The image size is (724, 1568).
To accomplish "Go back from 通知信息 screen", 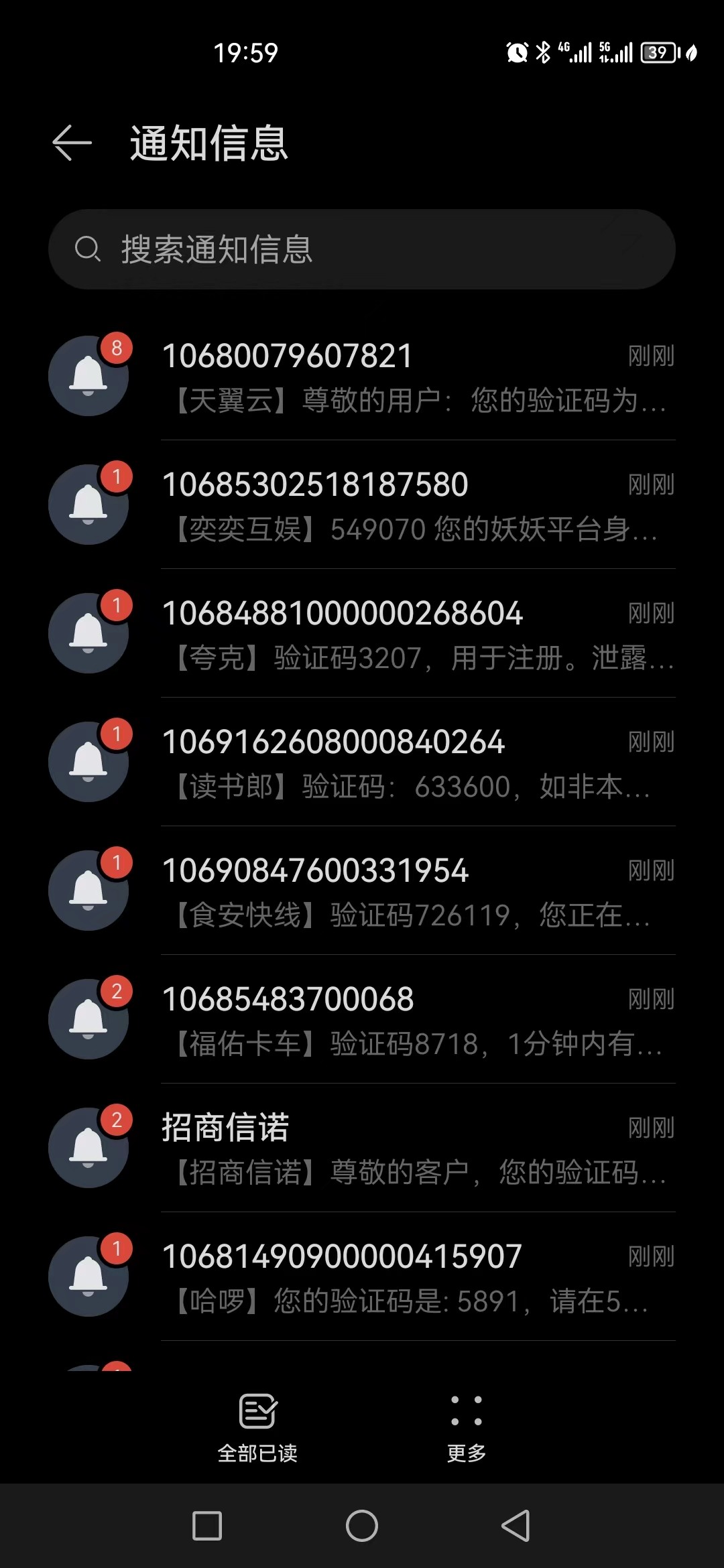I will (x=72, y=143).
